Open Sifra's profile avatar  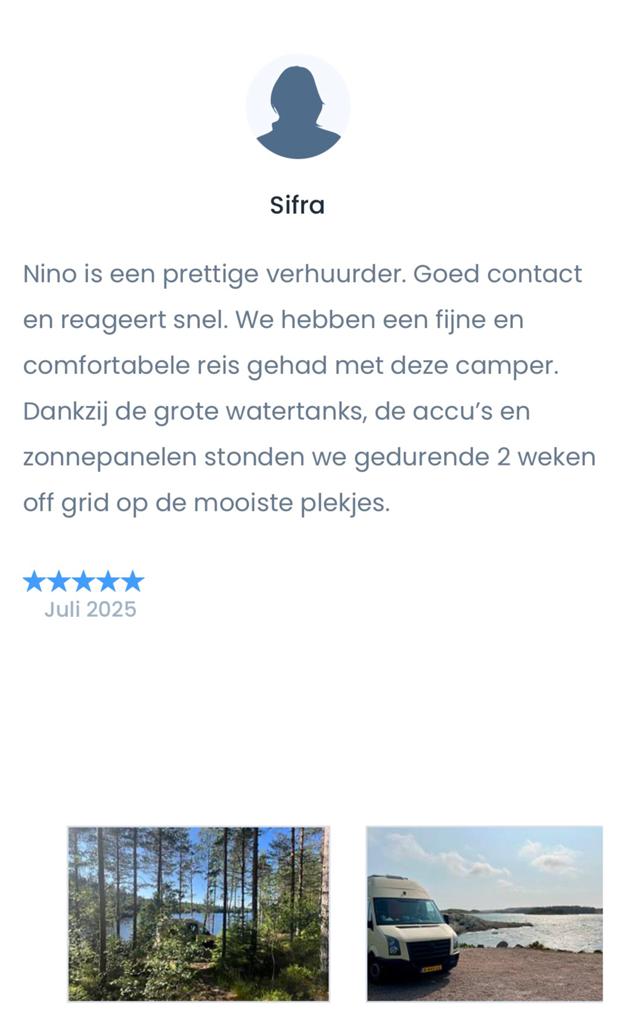pyautogui.click(x=298, y=107)
